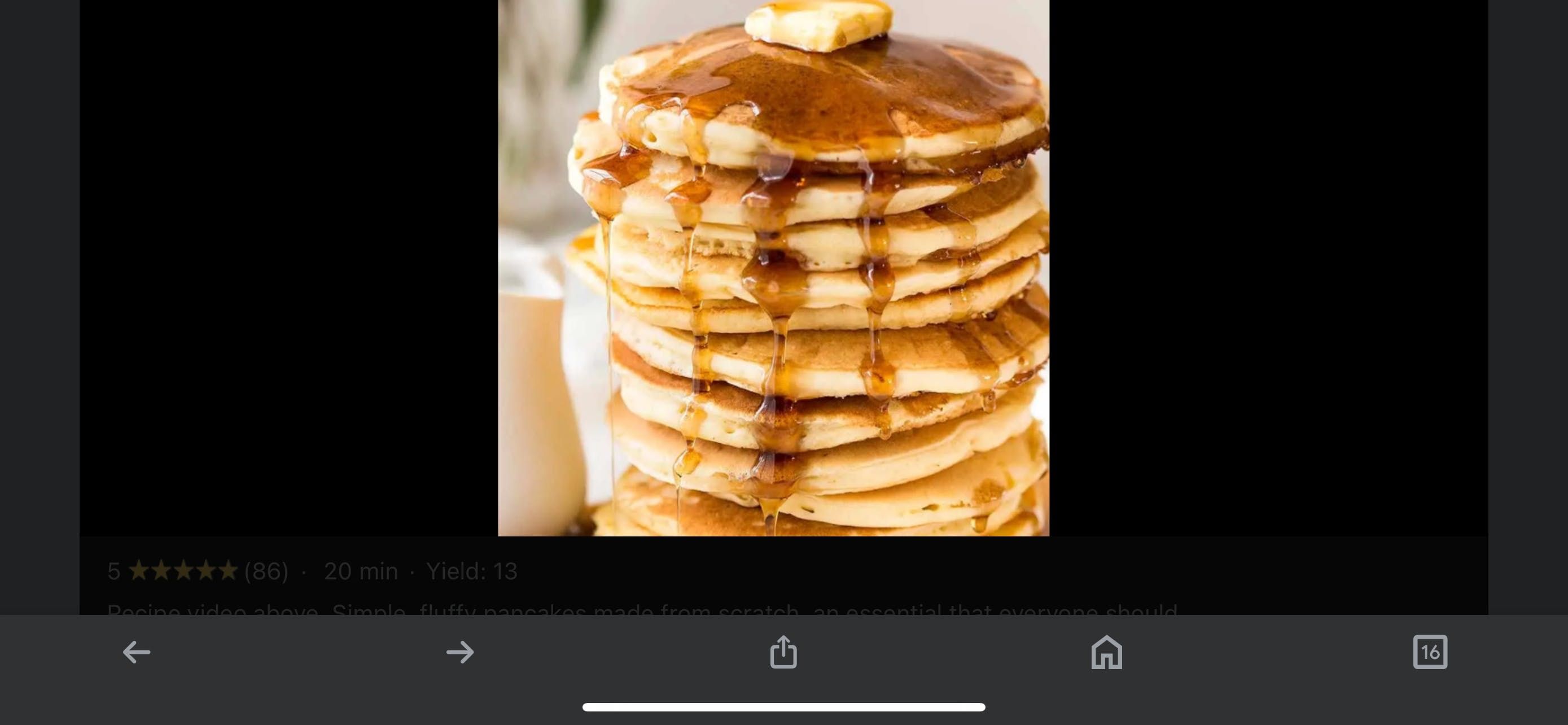Image resolution: width=1568 pixels, height=725 pixels.
Task: Open the pancake stack recipe image
Action: pos(773,268)
